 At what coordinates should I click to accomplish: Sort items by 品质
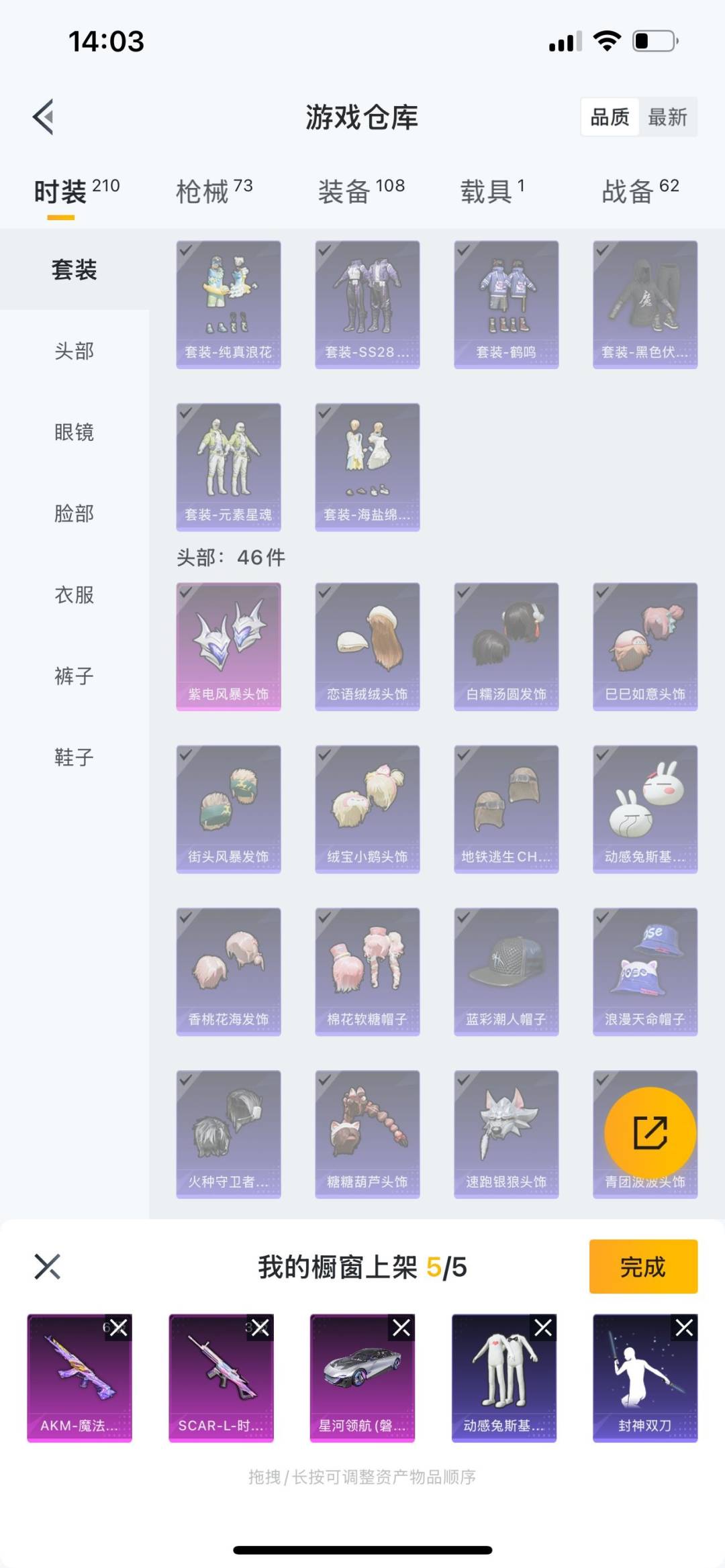[x=610, y=117]
